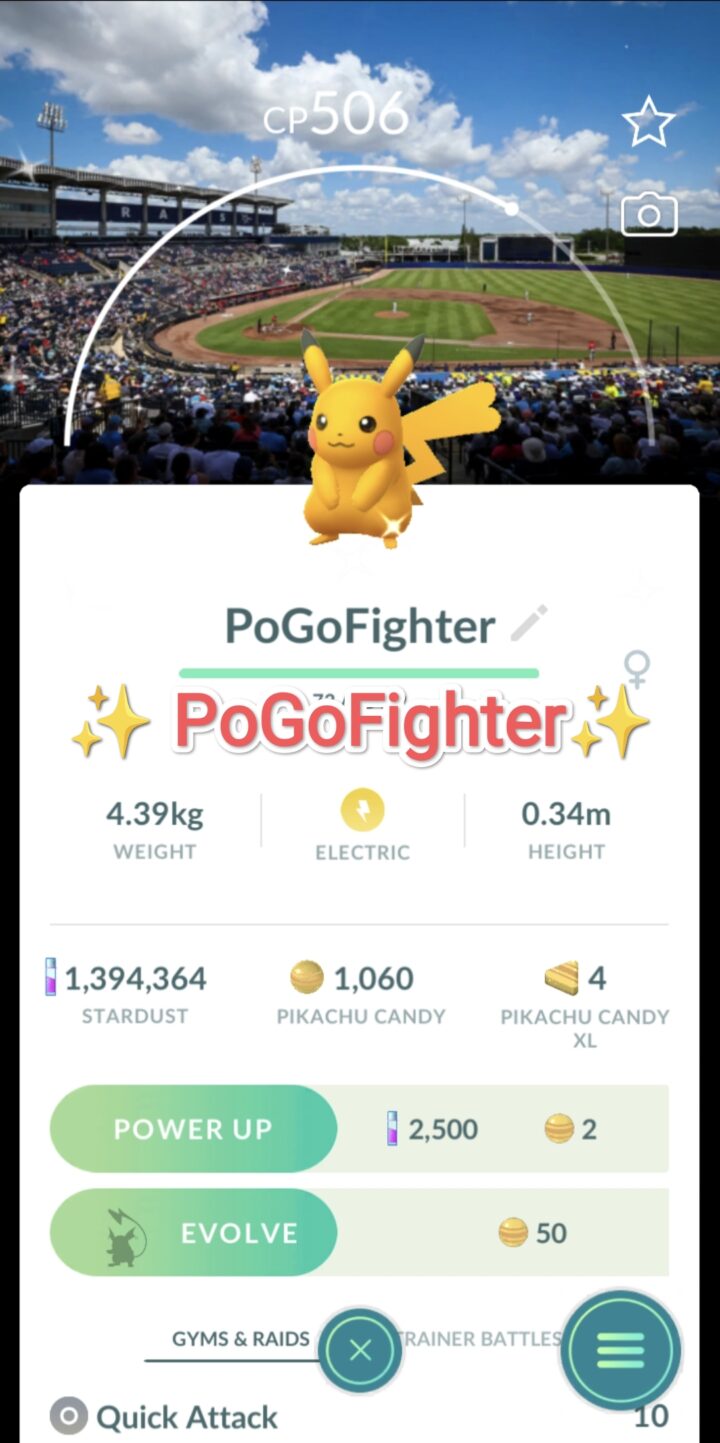
Task: Evolve Pikachu using 50 candy
Action: tap(193, 1233)
